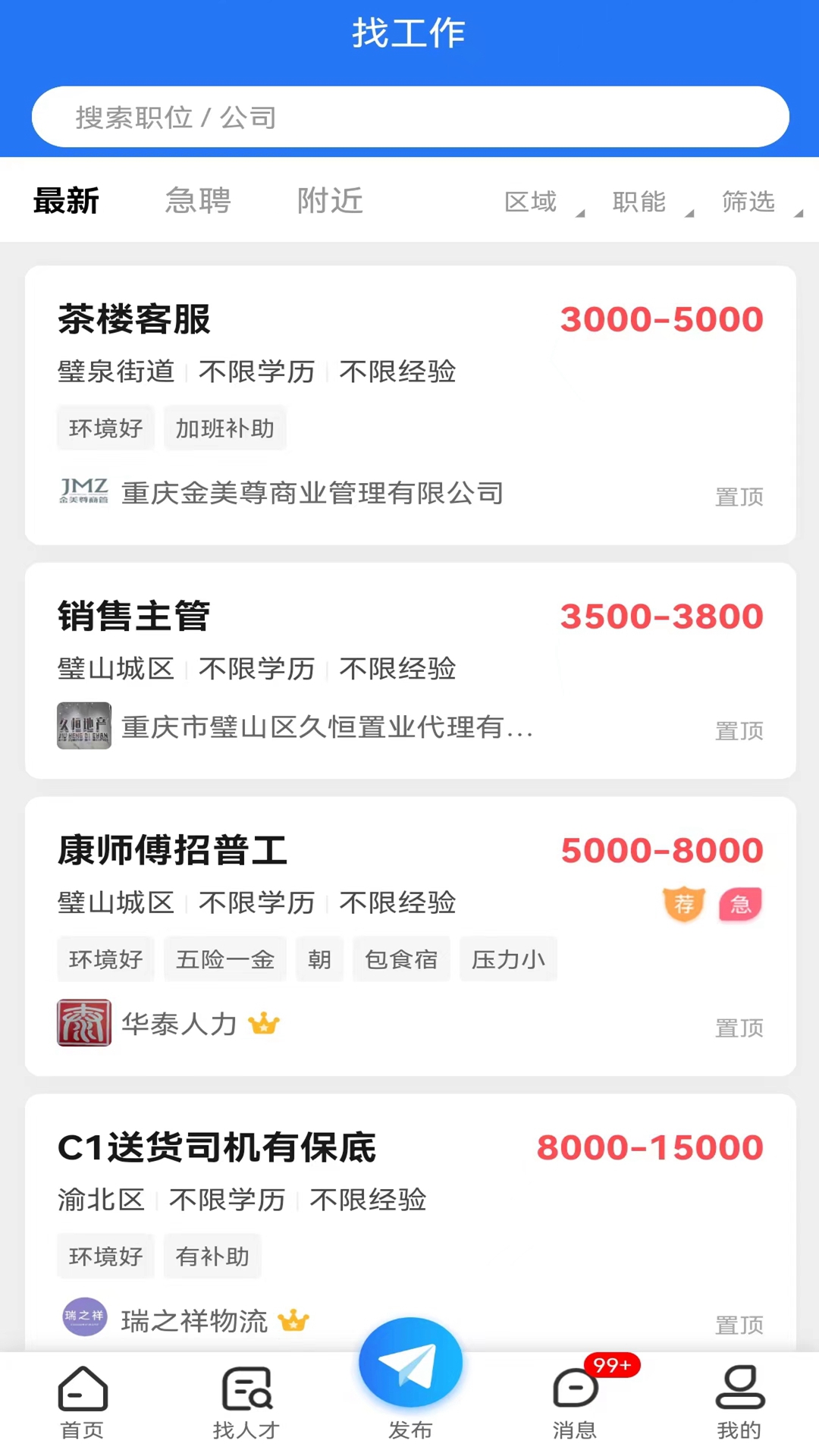Click the 华泰人力 company logo
Image resolution: width=819 pixels, height=1456 pixels.
pos(83,1023)
